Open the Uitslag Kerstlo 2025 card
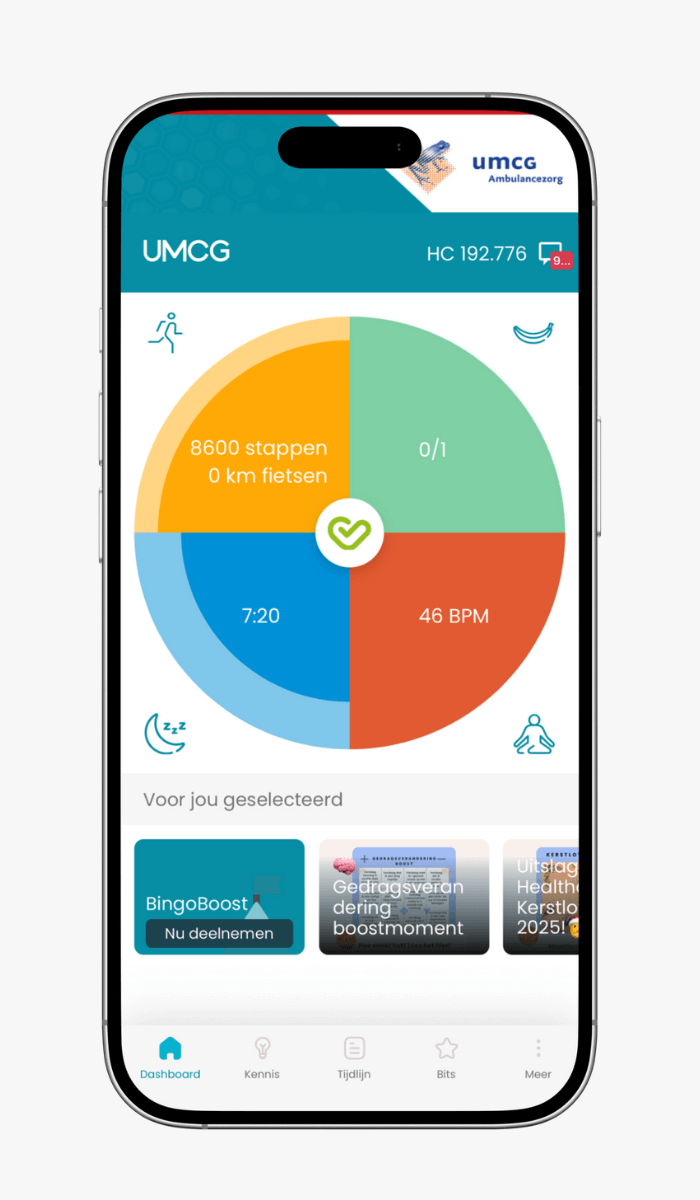 [x=540, y=897]
